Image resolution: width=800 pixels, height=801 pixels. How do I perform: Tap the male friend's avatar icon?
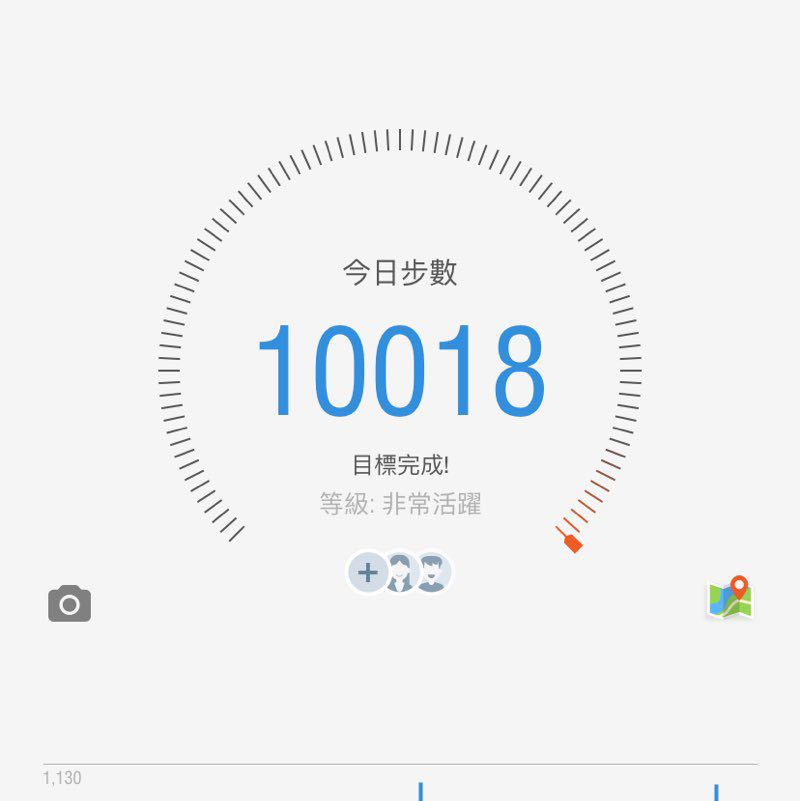click(432, 572)
